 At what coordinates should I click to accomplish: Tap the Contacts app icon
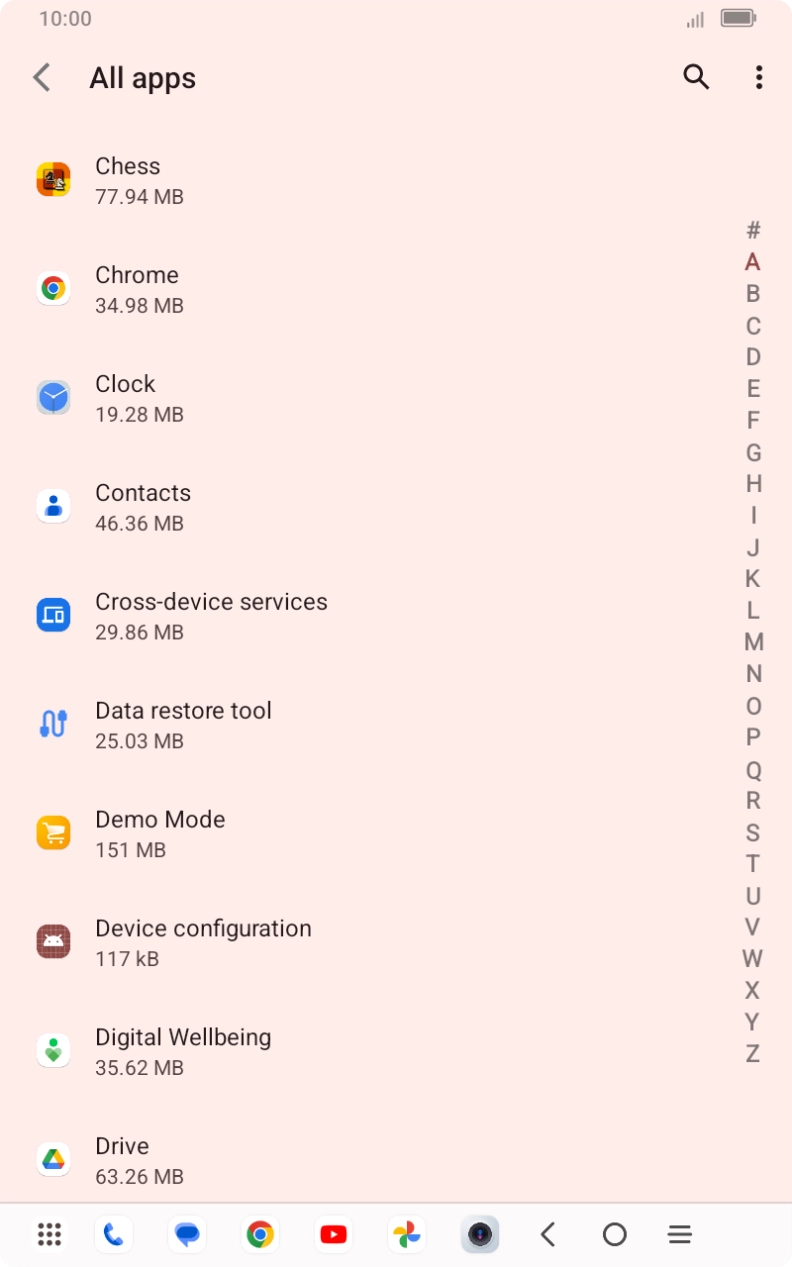point(53,505)
